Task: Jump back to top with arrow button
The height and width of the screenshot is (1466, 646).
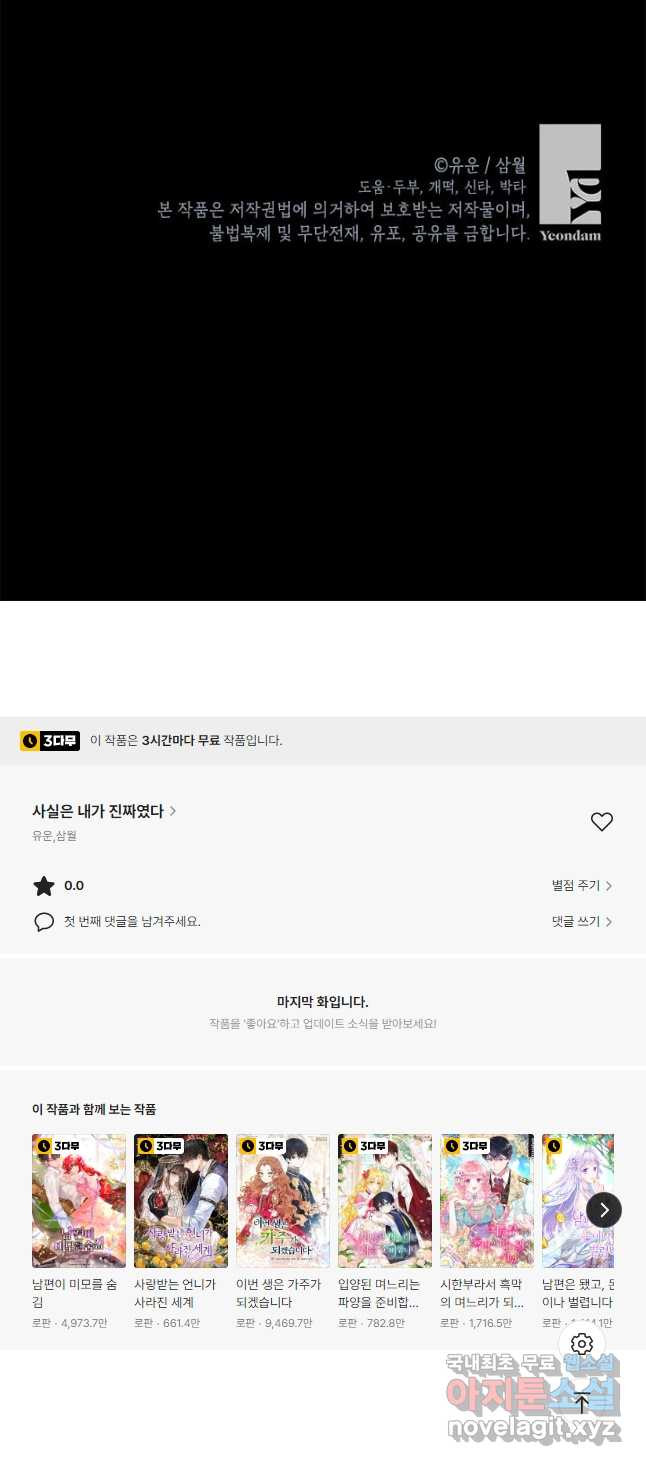Action: pos(582,1402)
